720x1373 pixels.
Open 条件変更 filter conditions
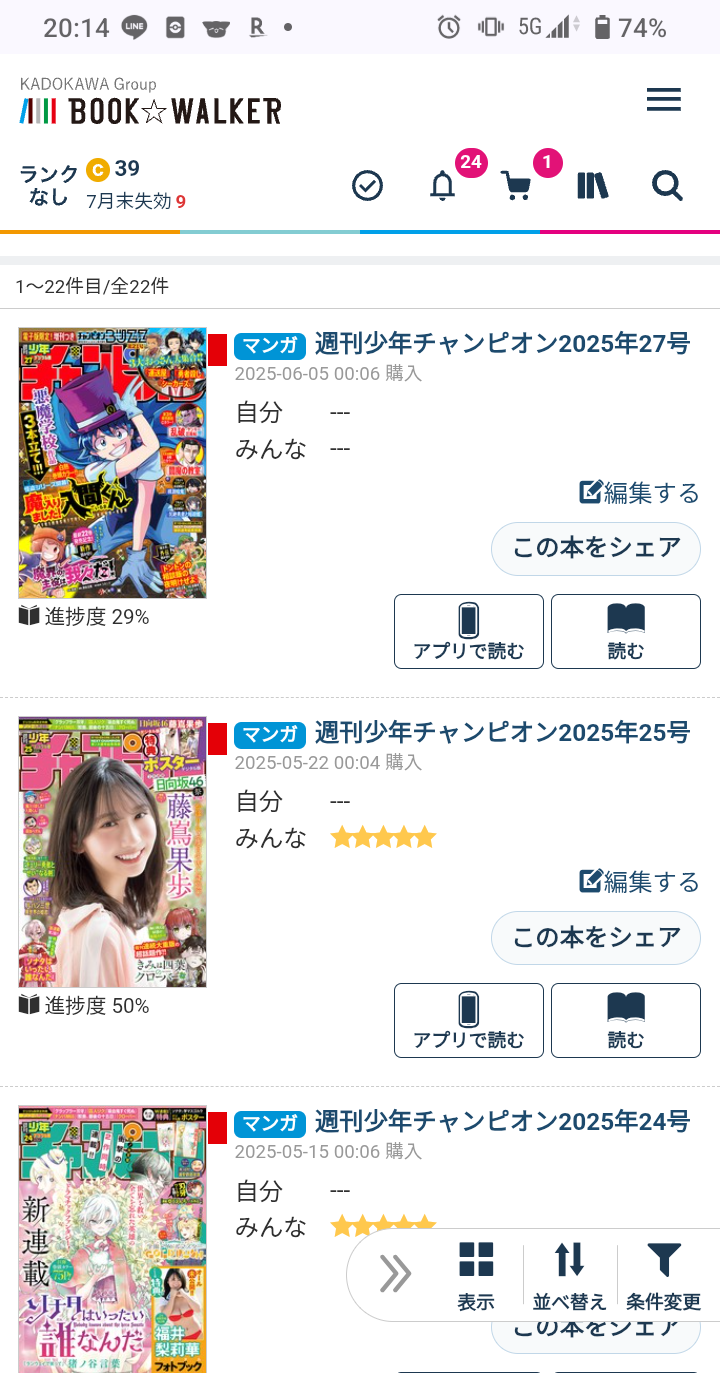pos(664,1275)
